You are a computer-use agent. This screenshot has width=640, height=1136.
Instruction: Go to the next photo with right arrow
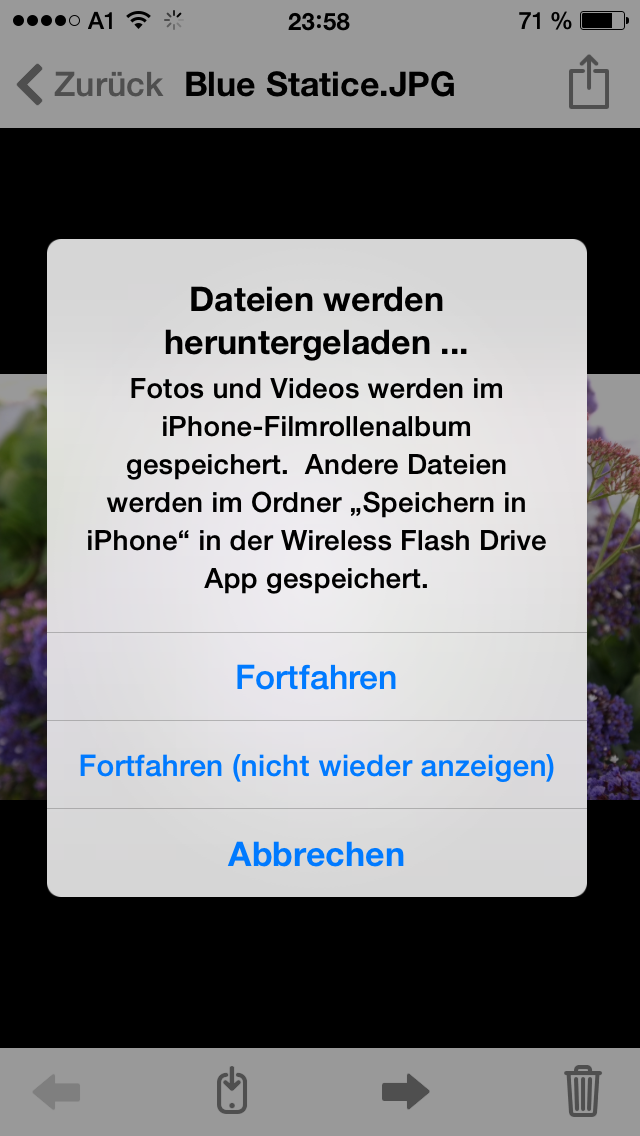click(x=405, y=1091)
